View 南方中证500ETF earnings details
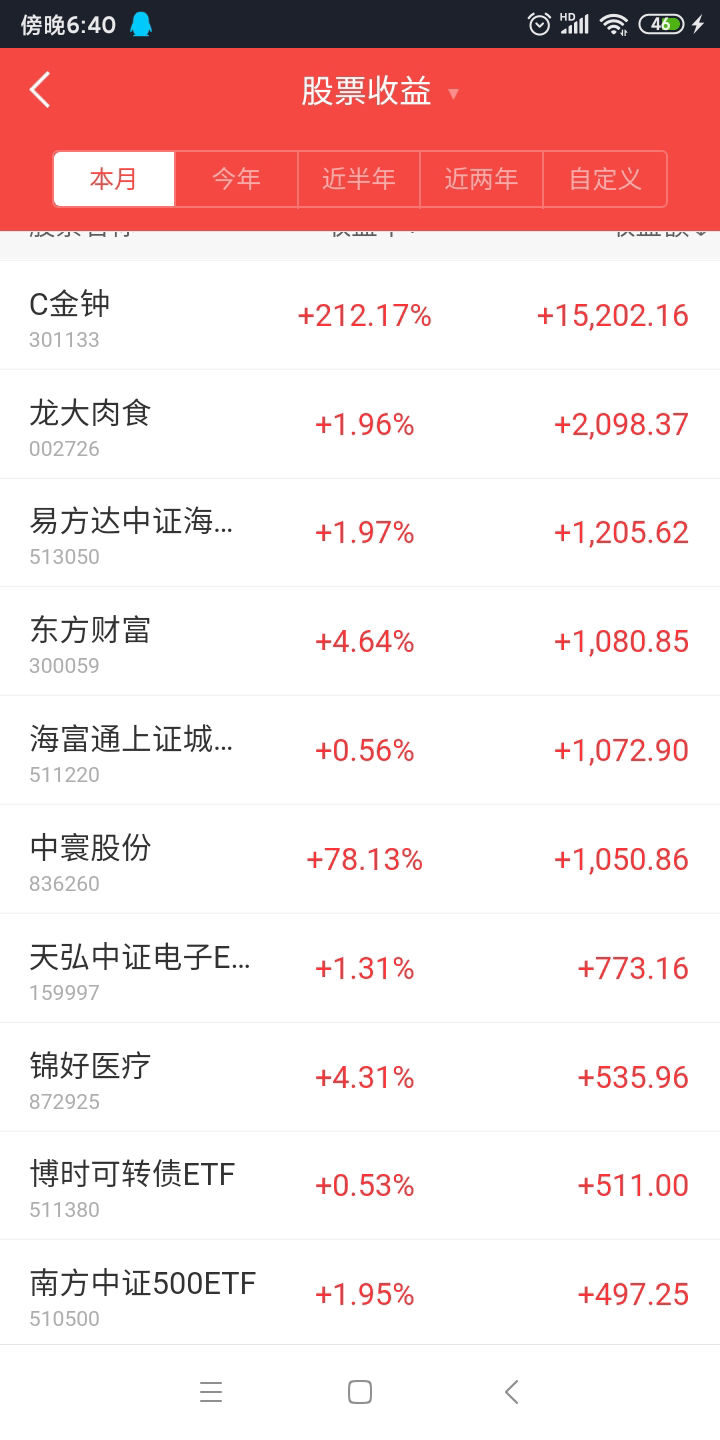720x1440 pixels. coord(360,1294)
